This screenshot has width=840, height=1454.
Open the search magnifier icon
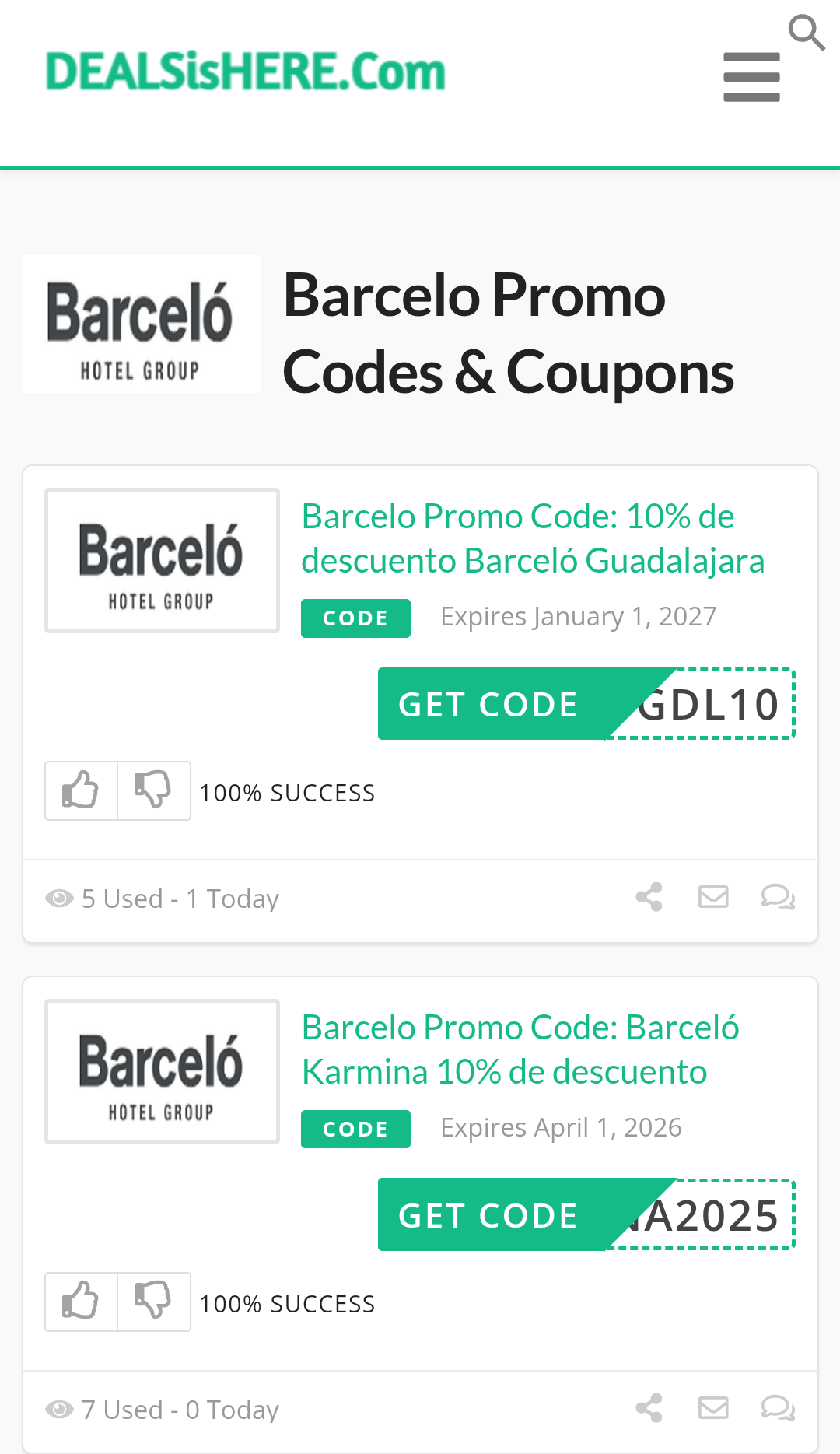807,33
